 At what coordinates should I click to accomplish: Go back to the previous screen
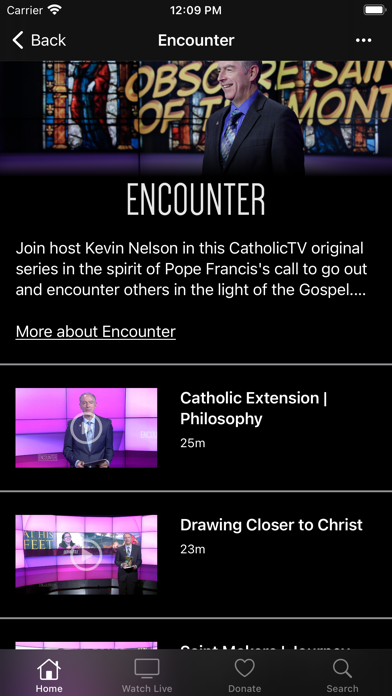click(39, 40)
